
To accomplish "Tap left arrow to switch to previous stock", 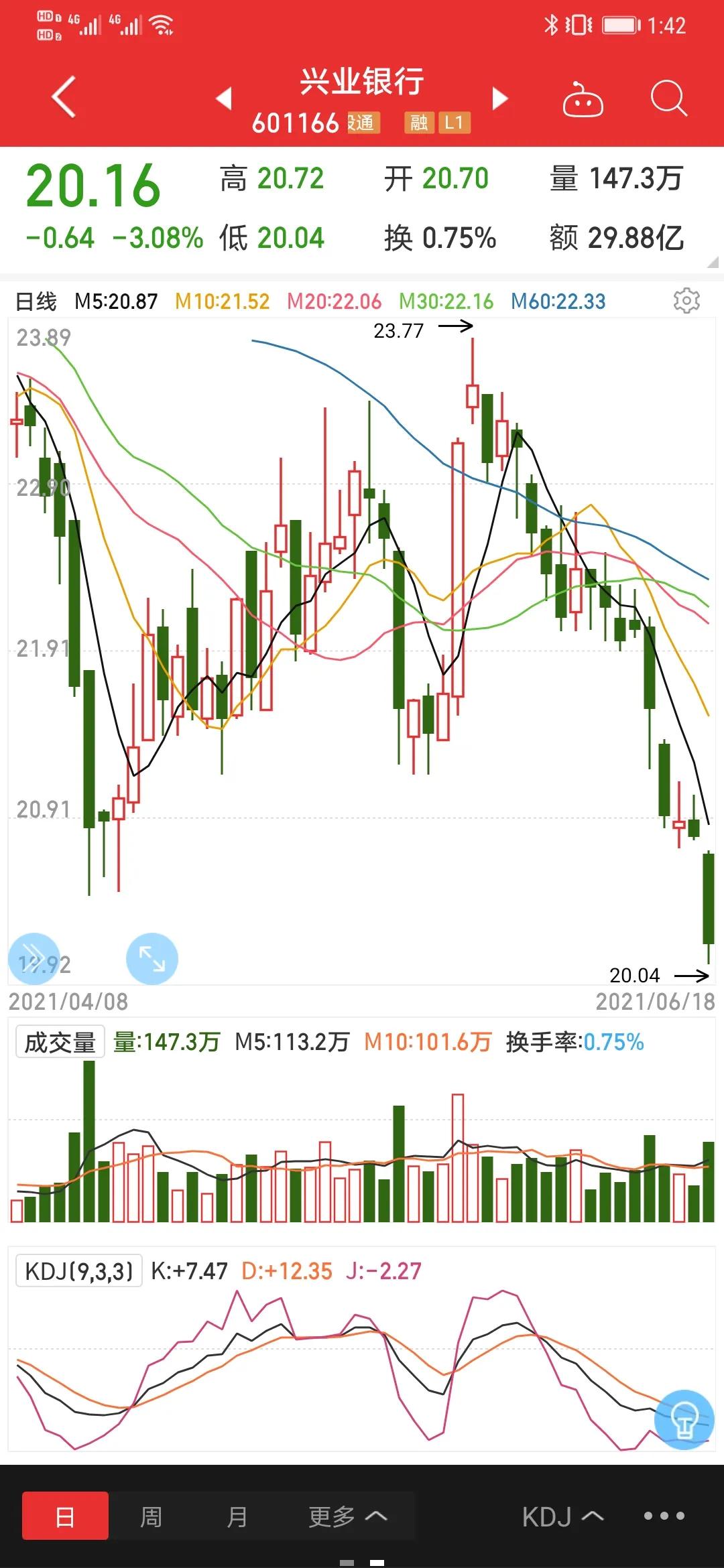I will tap(223, 98).
